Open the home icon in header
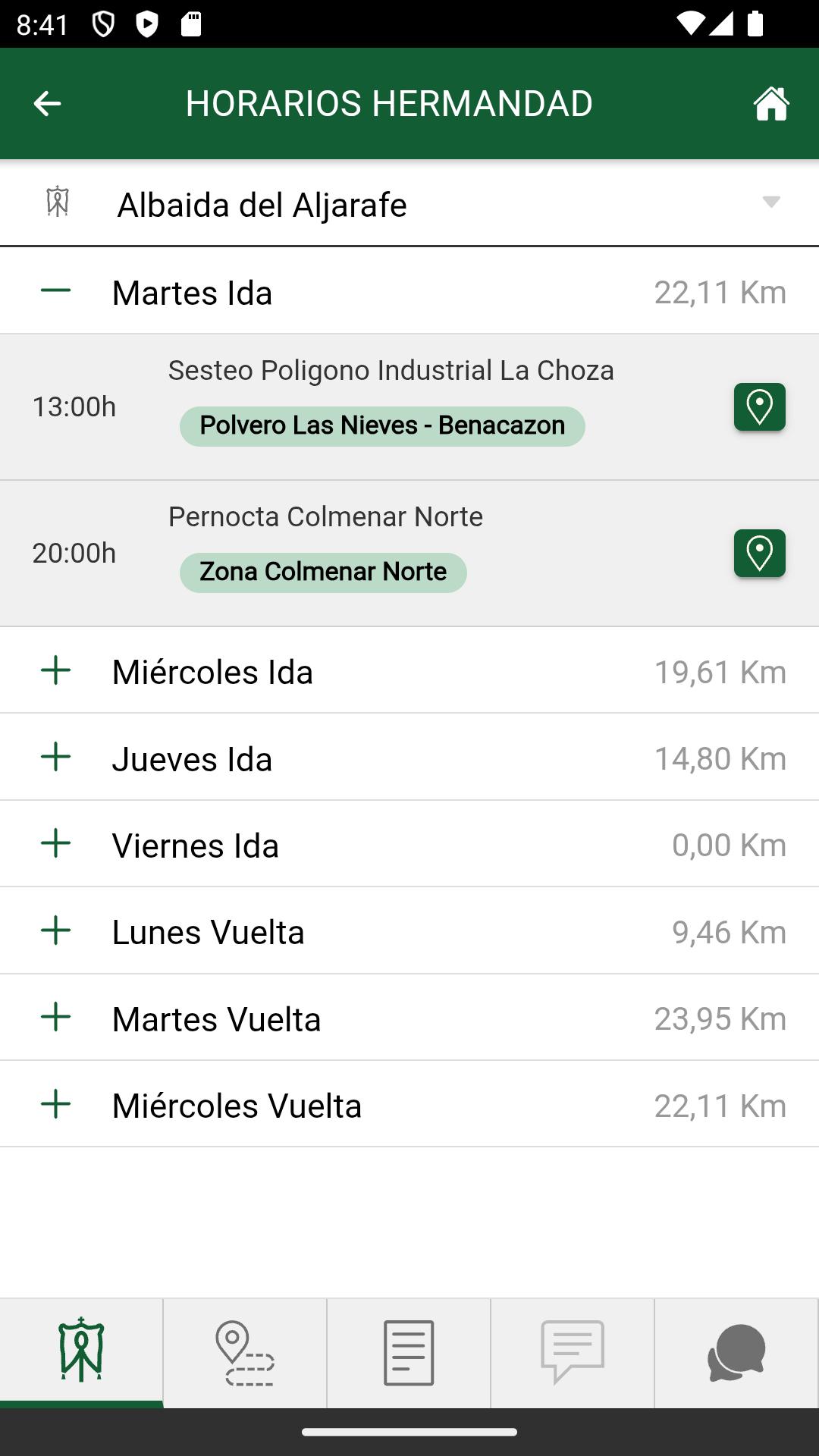 (x=771, y=104)
